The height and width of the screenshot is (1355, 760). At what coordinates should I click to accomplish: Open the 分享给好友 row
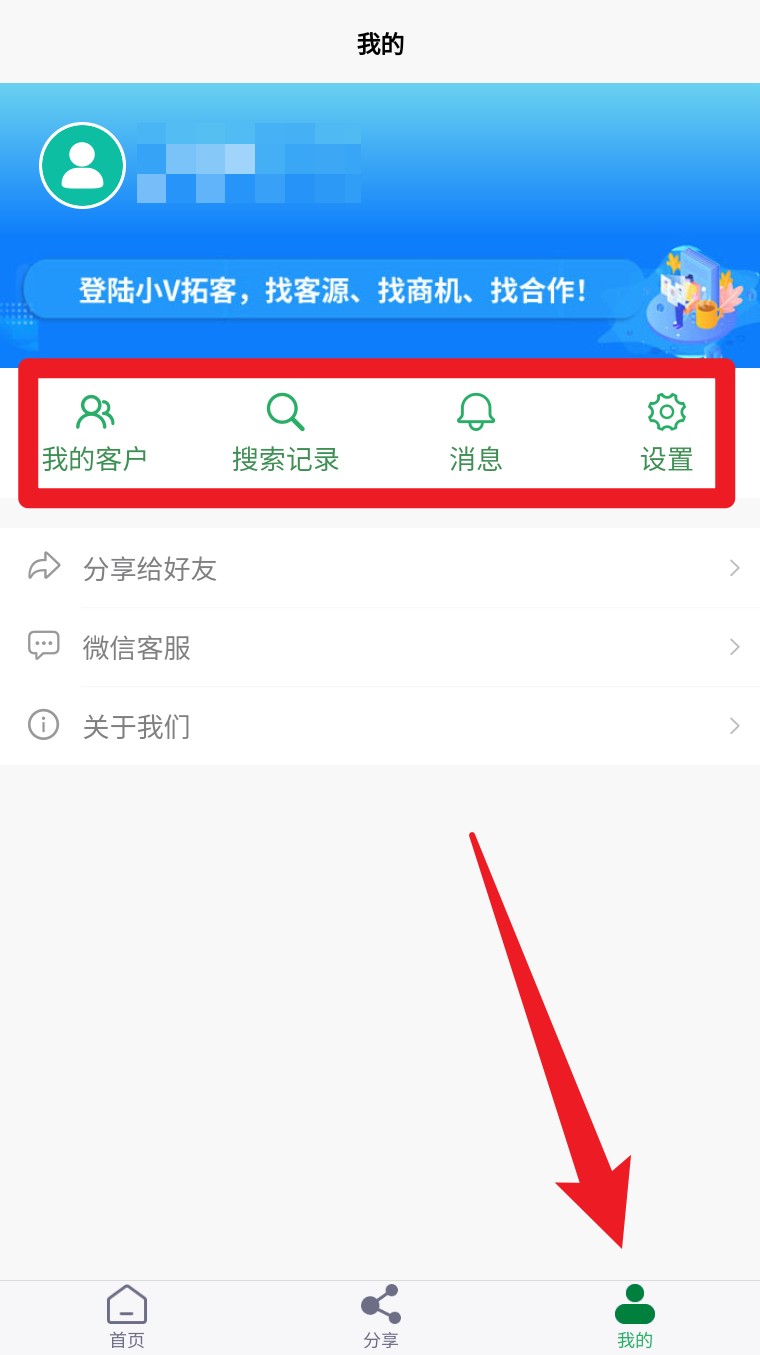[x=380, y=569]
